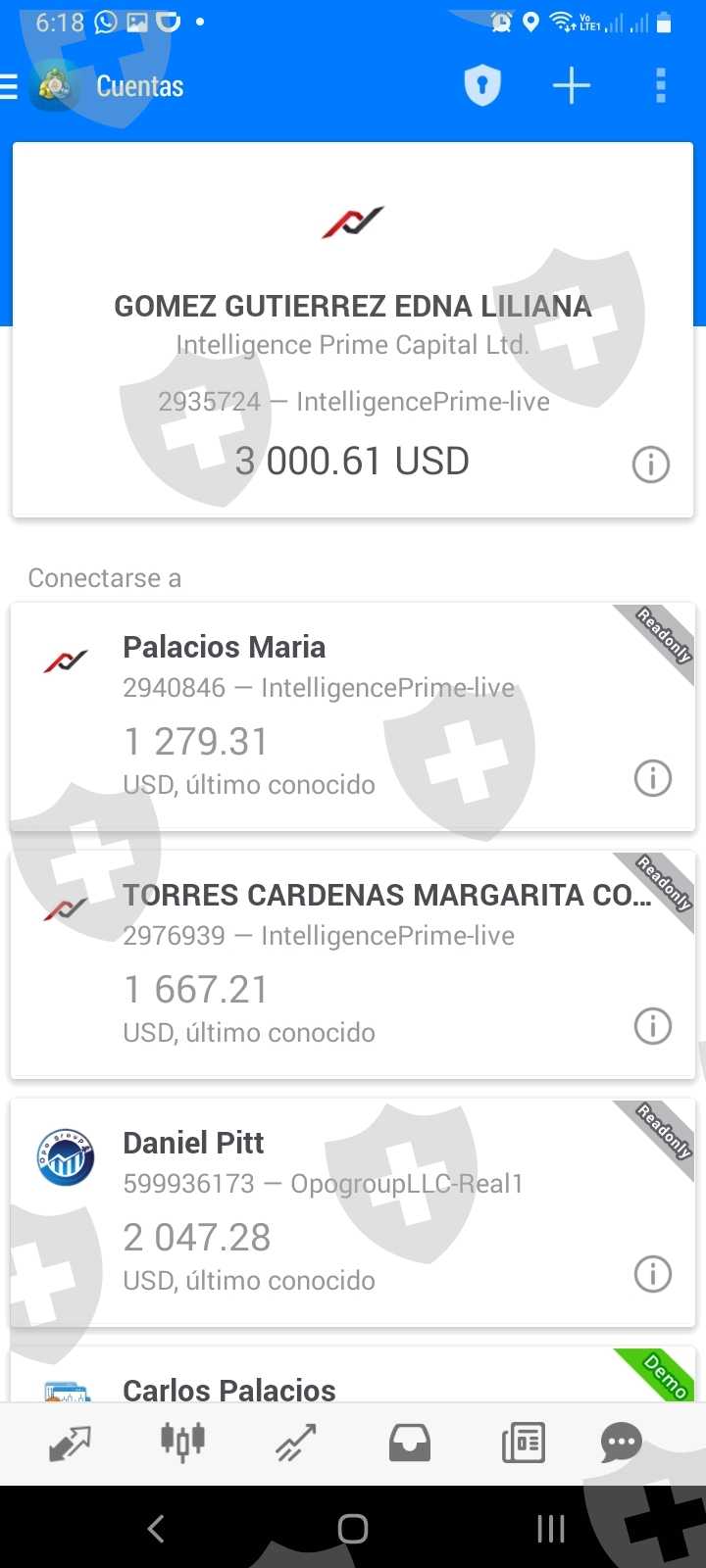Add a new account with plus
706x1568 pixels.
571,86
